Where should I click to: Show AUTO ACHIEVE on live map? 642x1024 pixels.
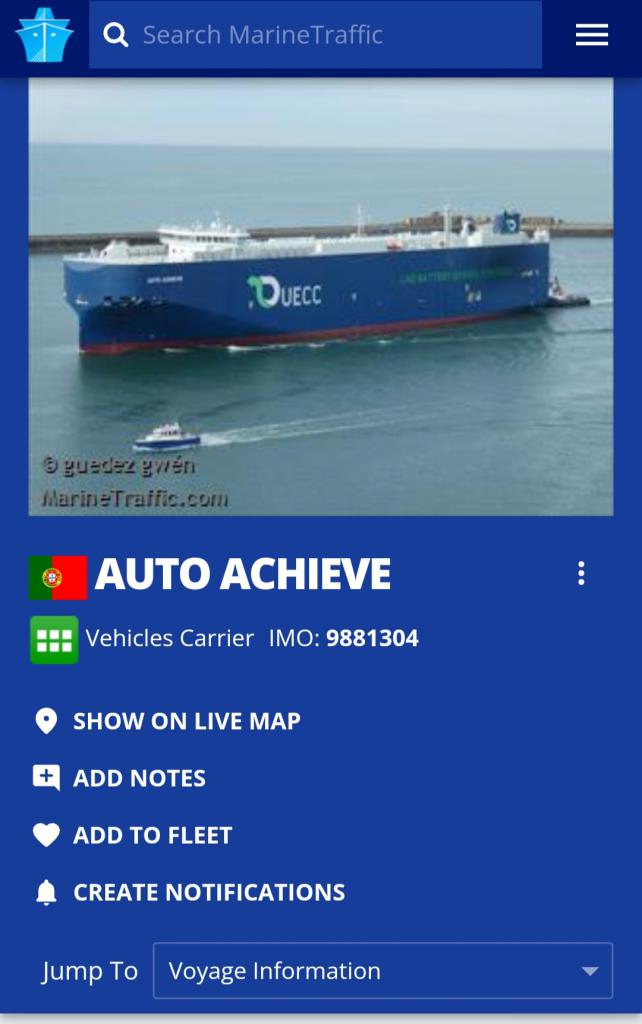click(186, 721)
